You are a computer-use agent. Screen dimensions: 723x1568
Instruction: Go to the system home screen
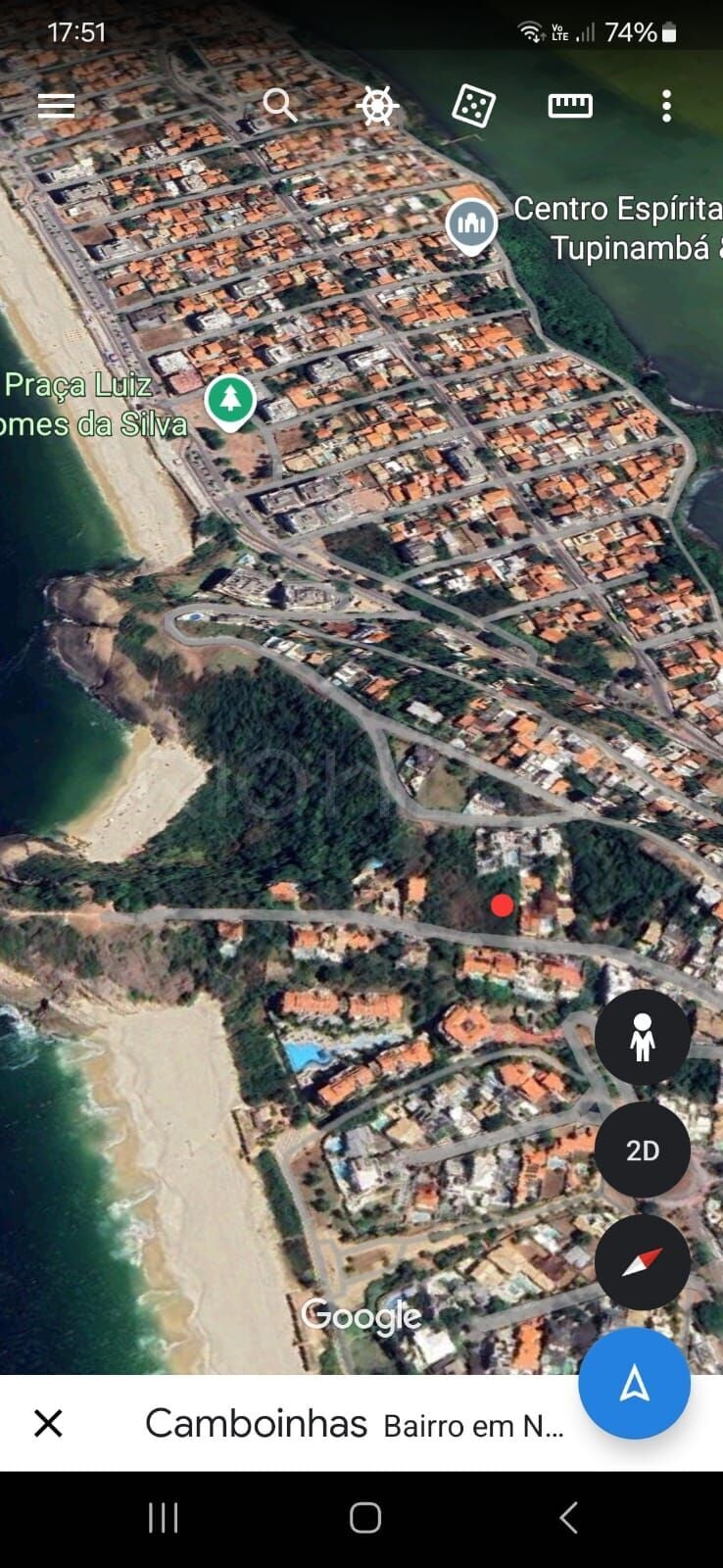pos(364,1518)
